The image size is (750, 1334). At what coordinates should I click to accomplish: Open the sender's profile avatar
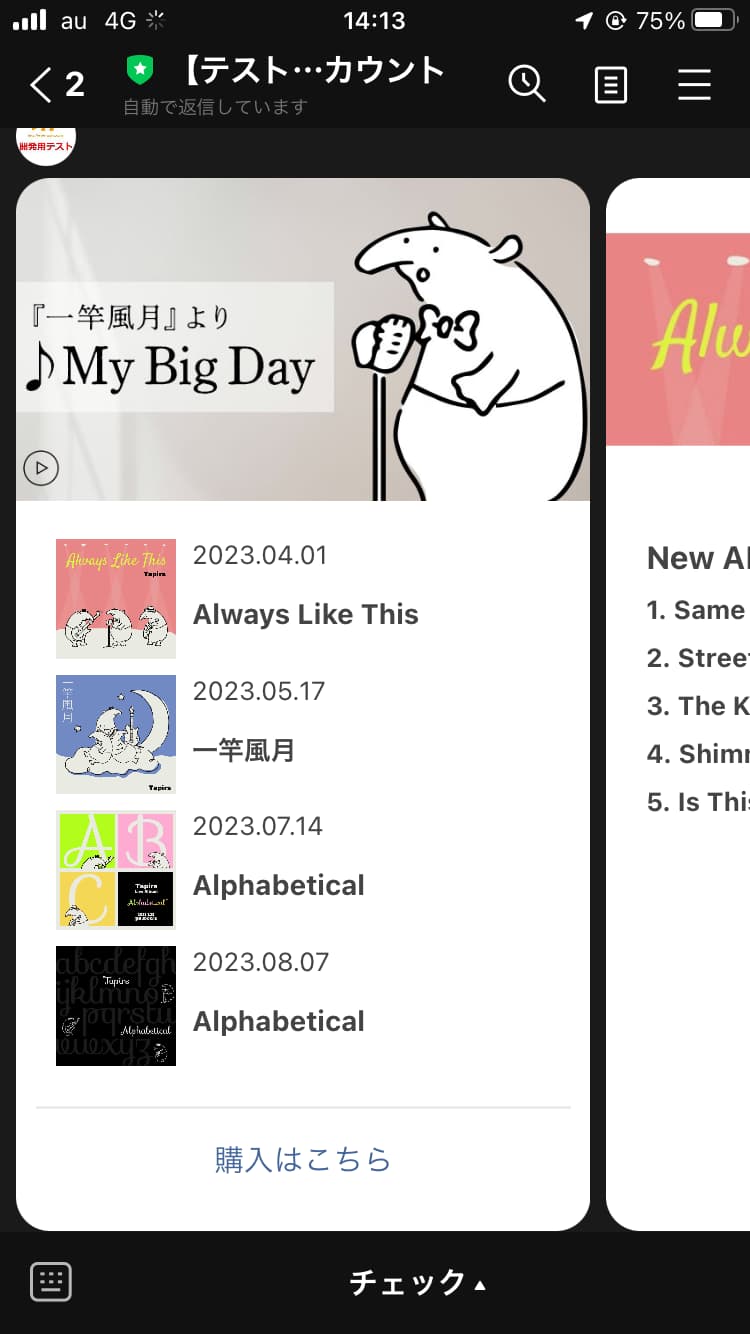coord(46,143)
